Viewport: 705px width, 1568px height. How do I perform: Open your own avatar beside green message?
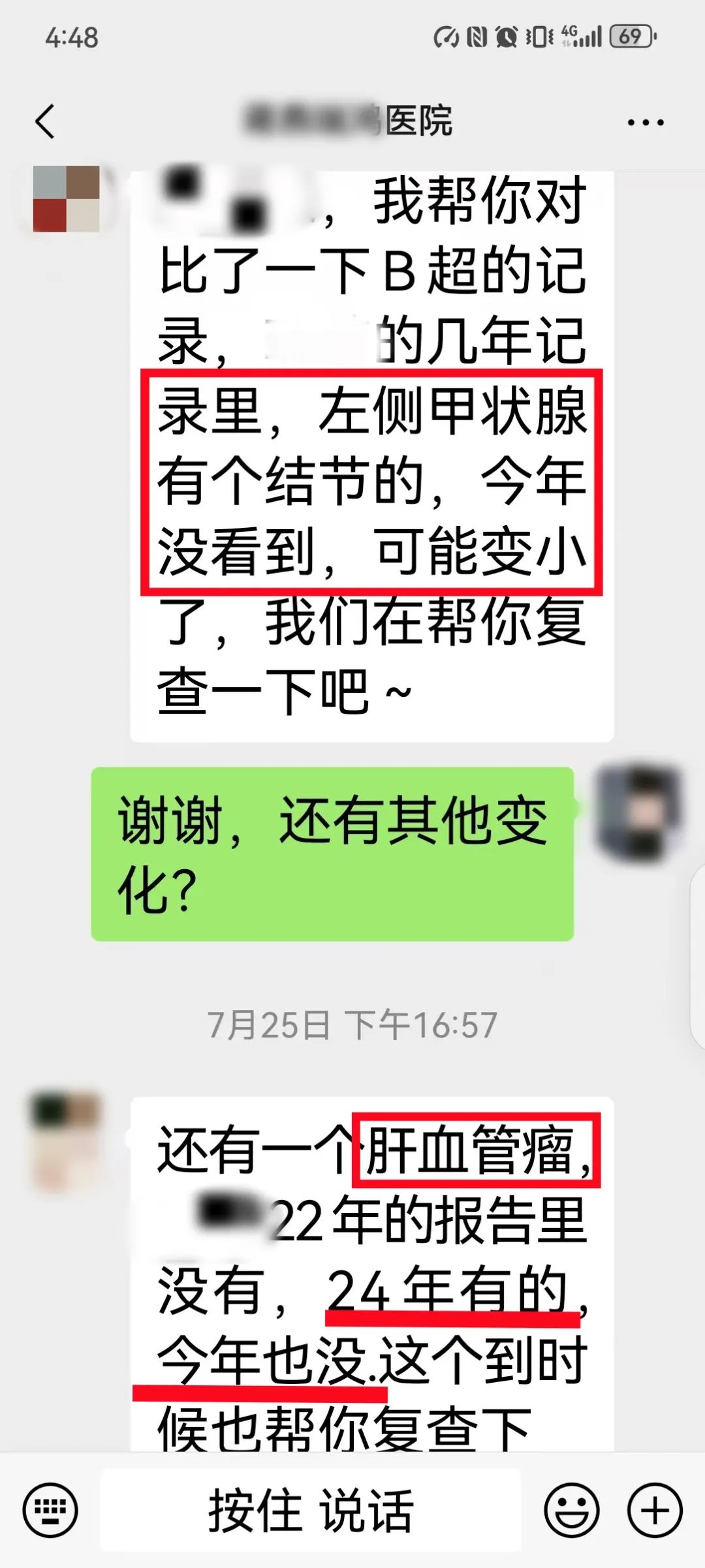coord(639,810)
